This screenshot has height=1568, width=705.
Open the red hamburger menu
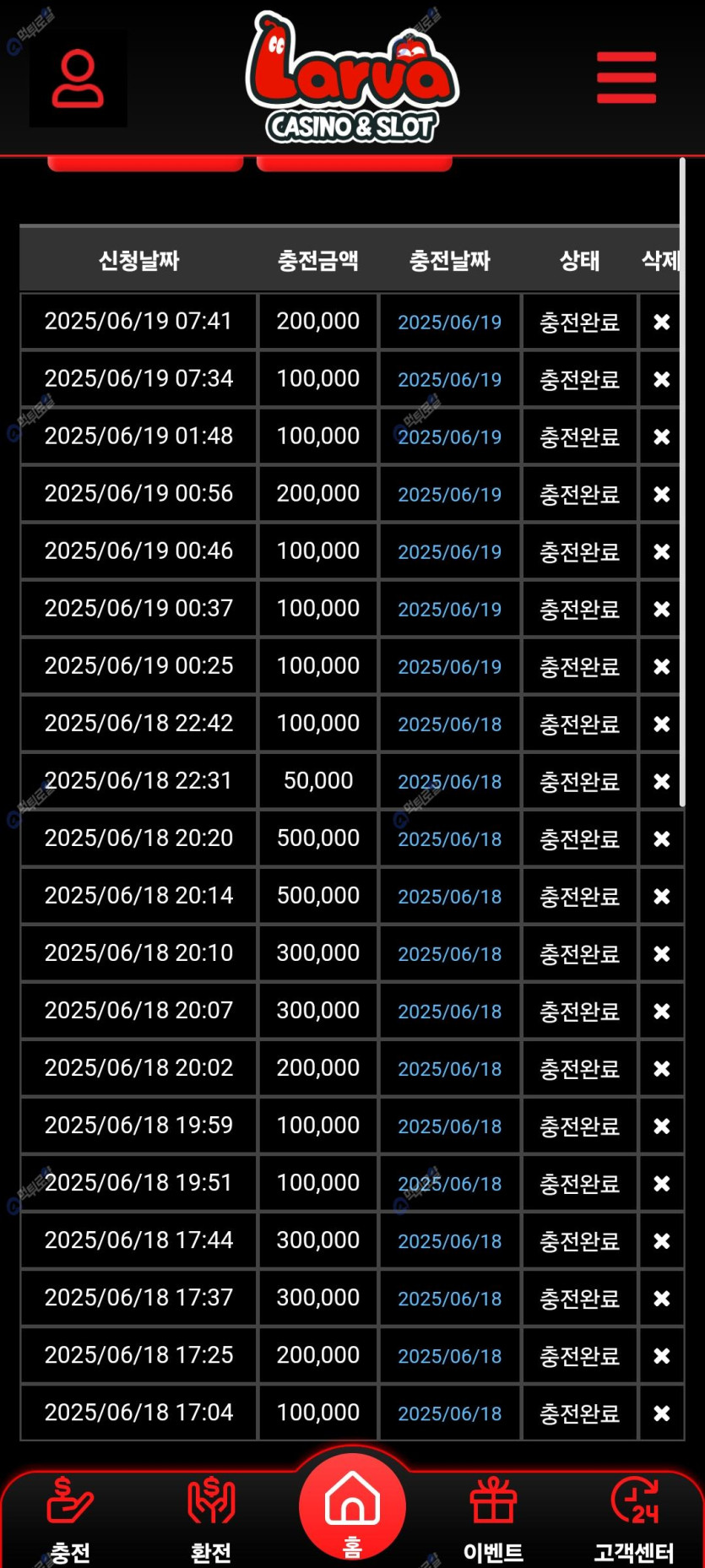click(626, 78)
